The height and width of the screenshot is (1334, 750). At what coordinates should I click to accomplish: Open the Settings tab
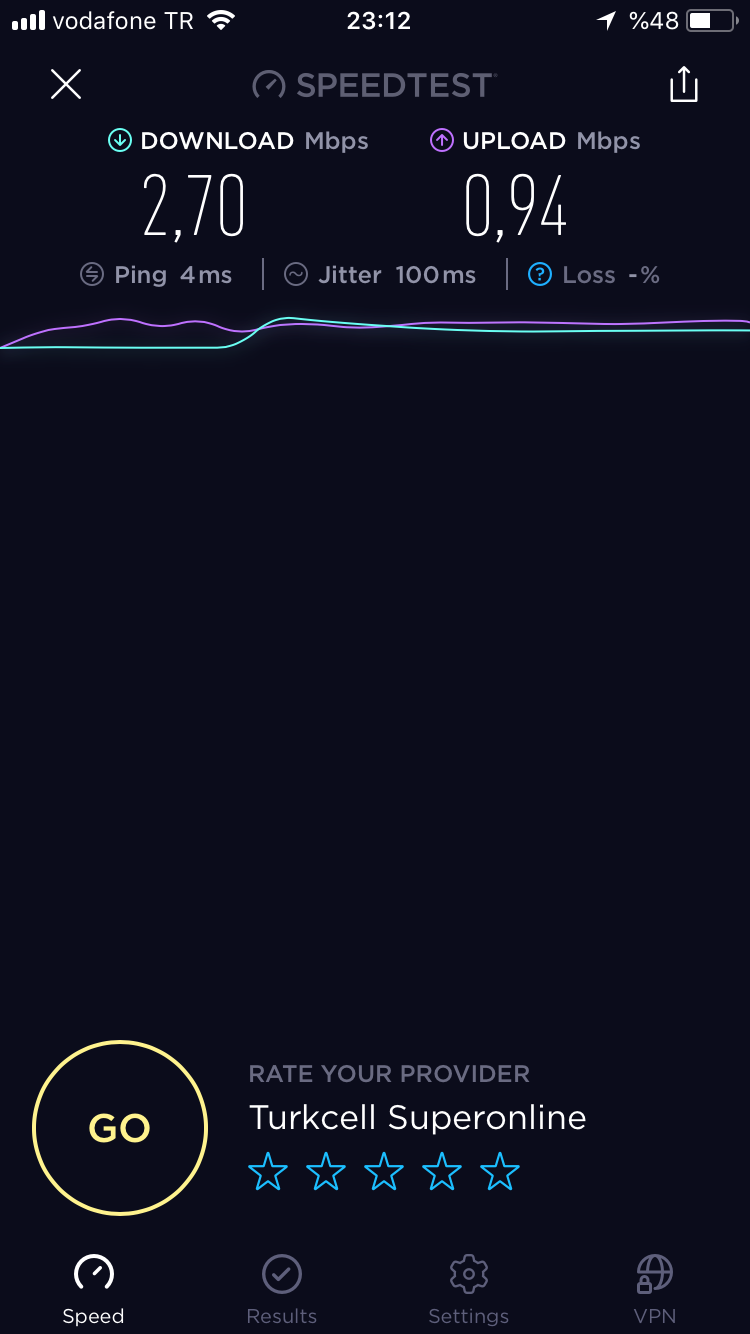468,1288
